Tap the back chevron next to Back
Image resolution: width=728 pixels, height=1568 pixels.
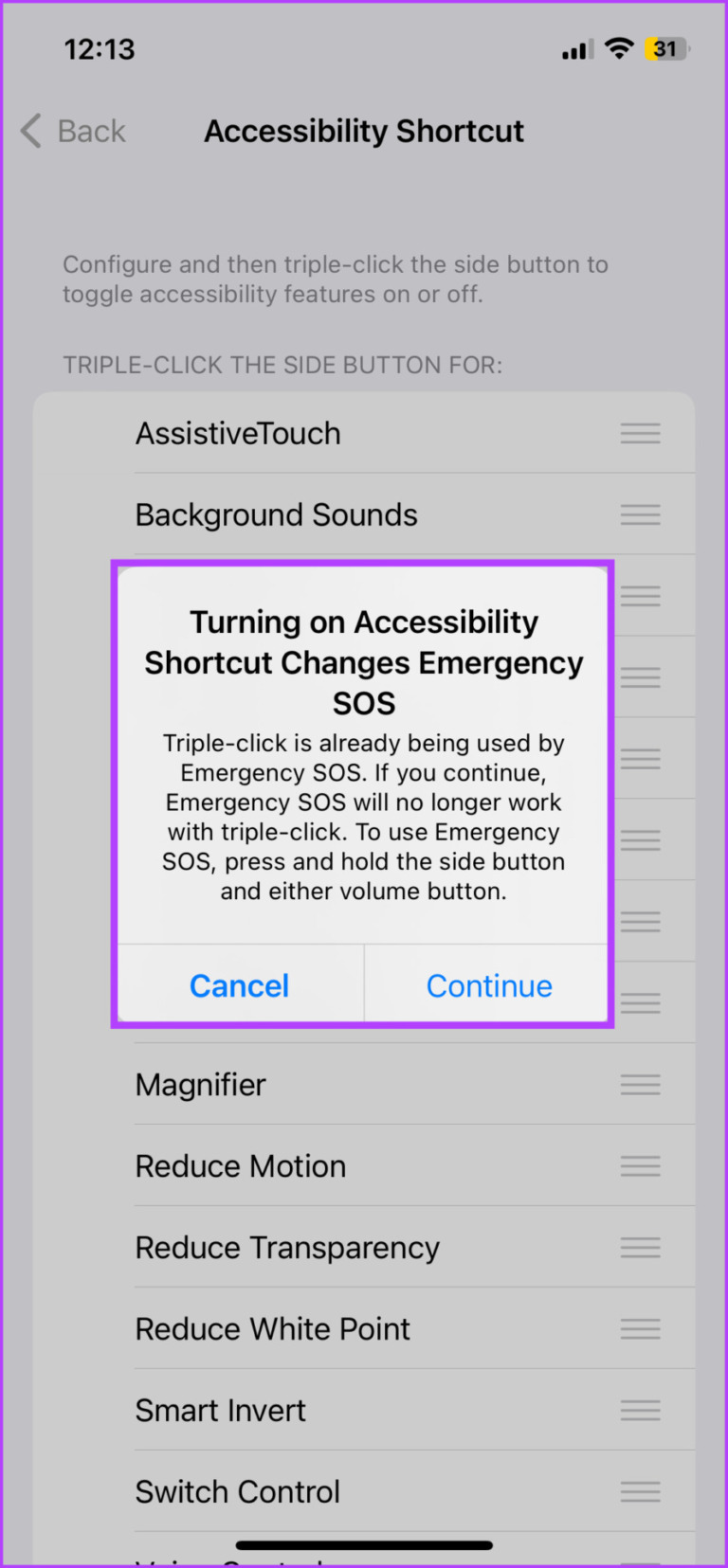coord(29,131)
